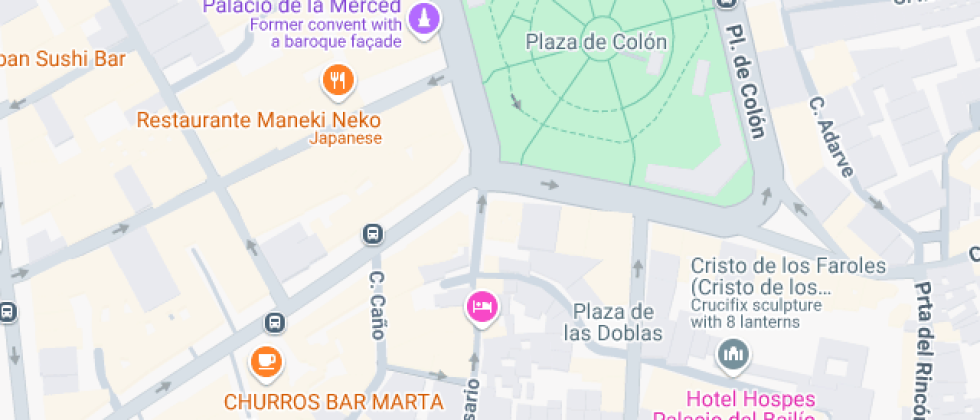
Task: Select the pink hotel pin near Plaza de las Doblas
Action: click(x=482, y=306)
